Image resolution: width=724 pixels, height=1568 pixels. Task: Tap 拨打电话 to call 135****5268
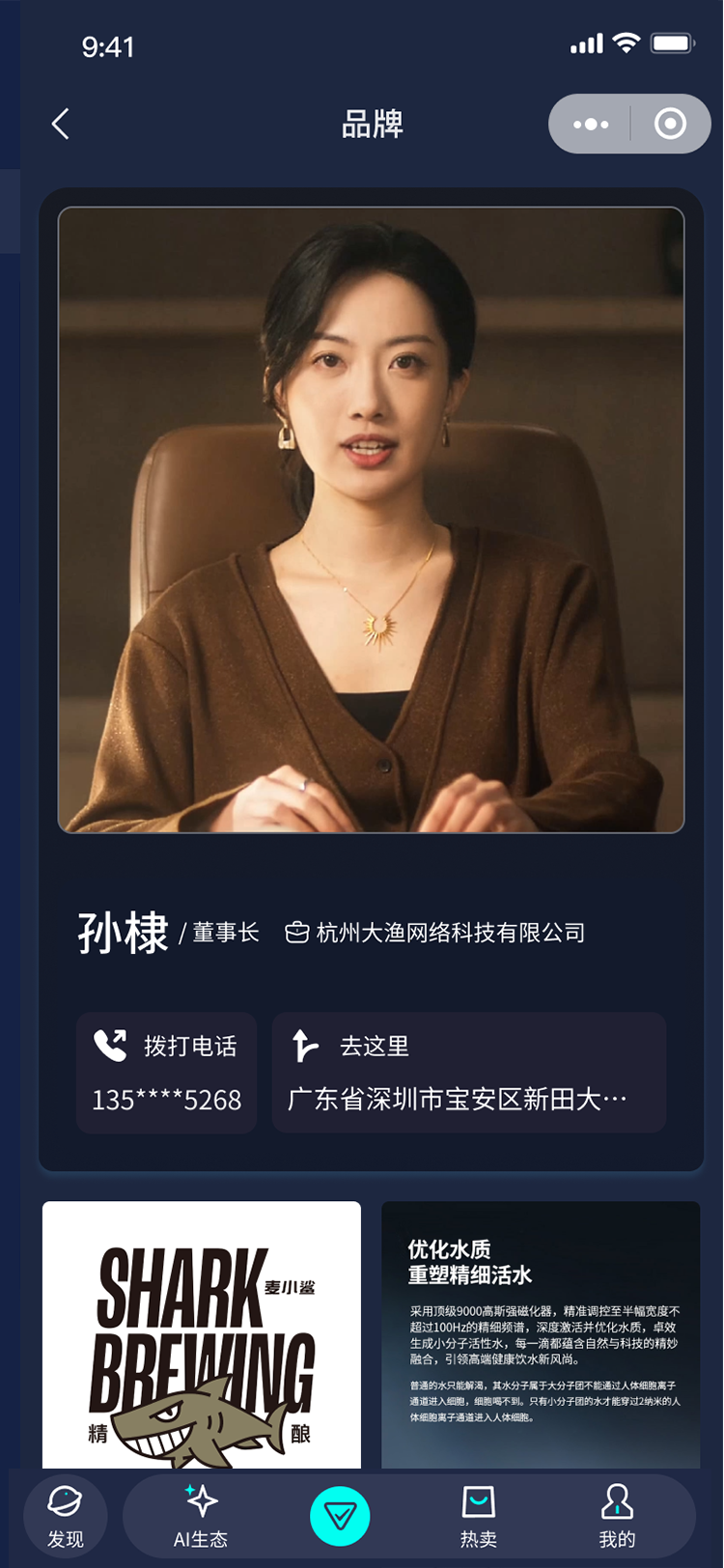pos(166,1072)
